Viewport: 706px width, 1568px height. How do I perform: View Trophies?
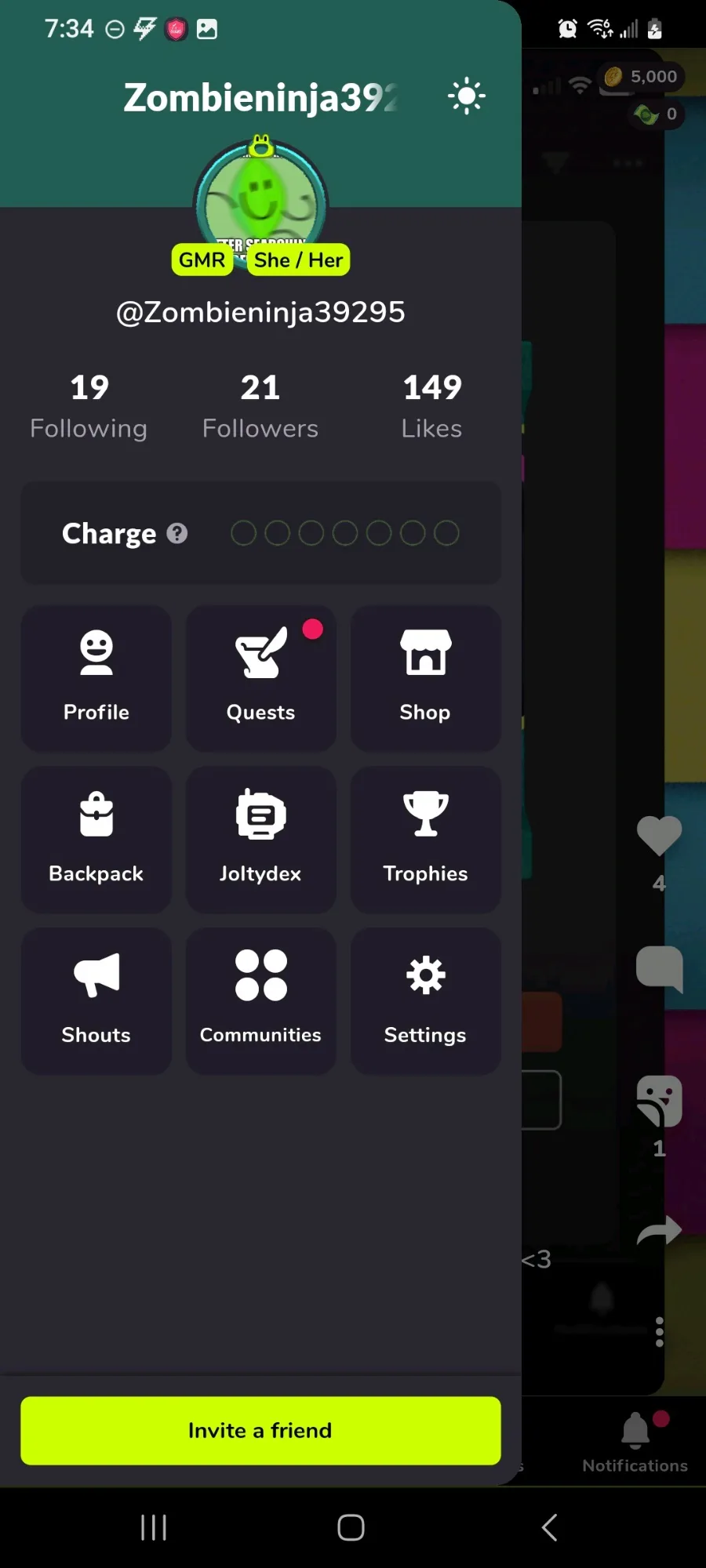click(x=425, y=840)
